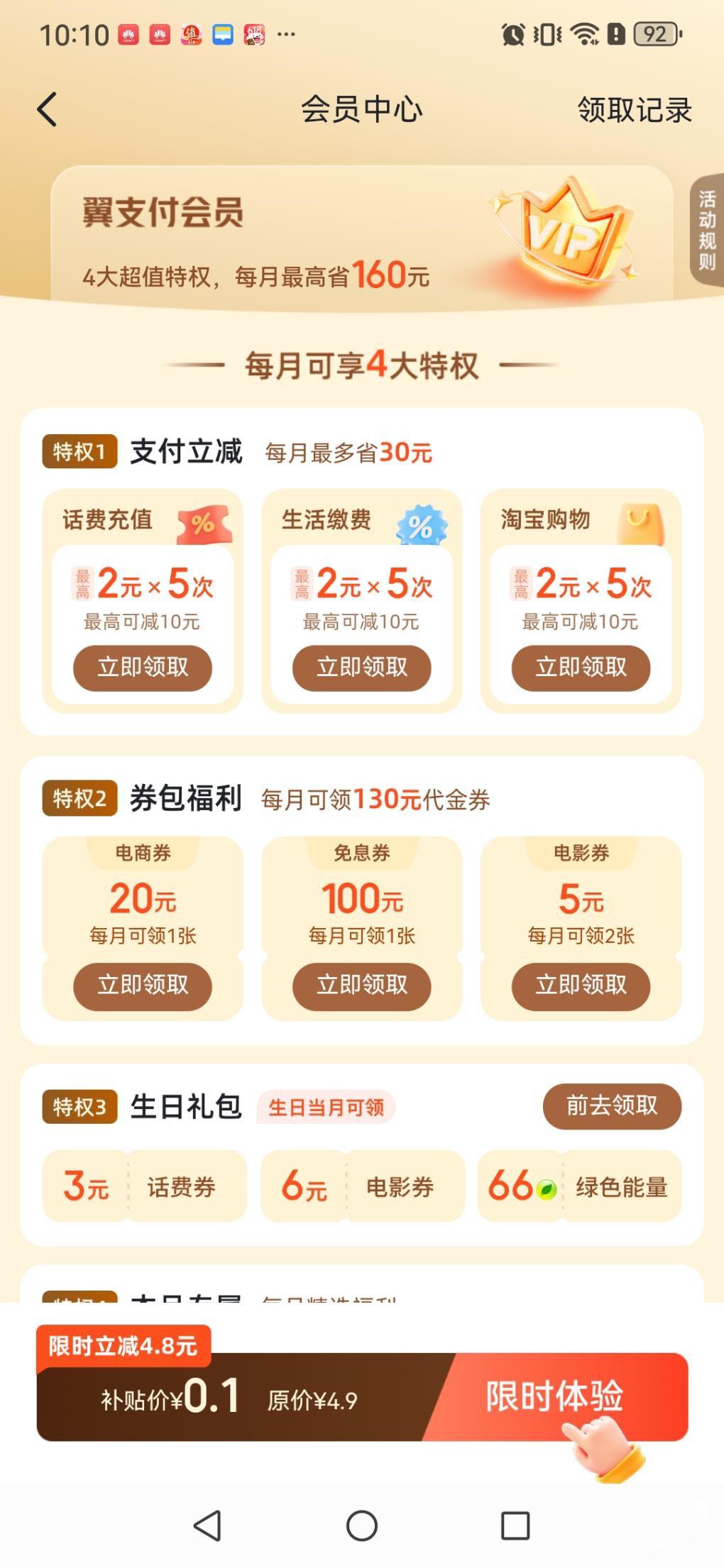Claim the 20元 电商券 coupon

143,985
